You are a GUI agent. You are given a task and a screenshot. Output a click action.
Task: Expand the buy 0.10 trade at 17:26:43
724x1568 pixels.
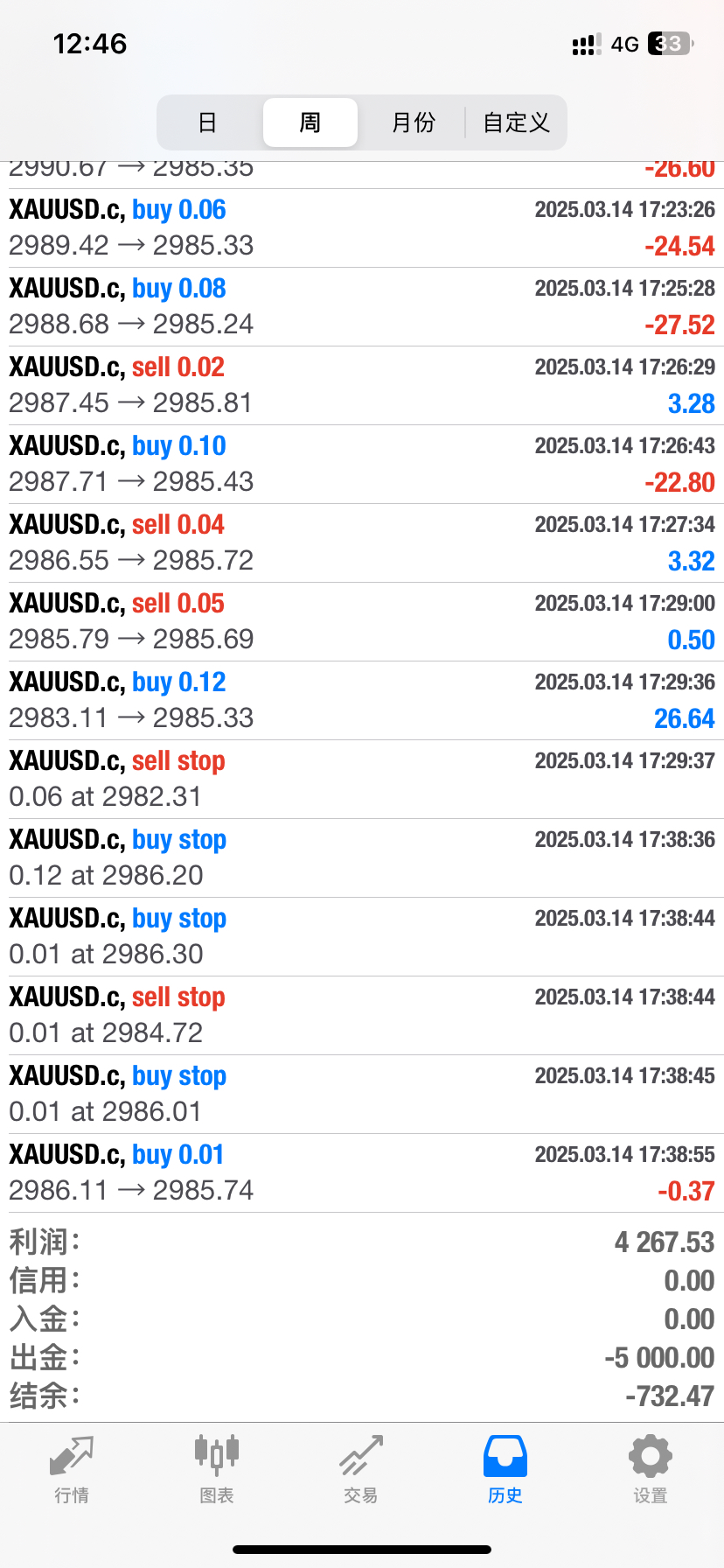[x=362, y=464]
